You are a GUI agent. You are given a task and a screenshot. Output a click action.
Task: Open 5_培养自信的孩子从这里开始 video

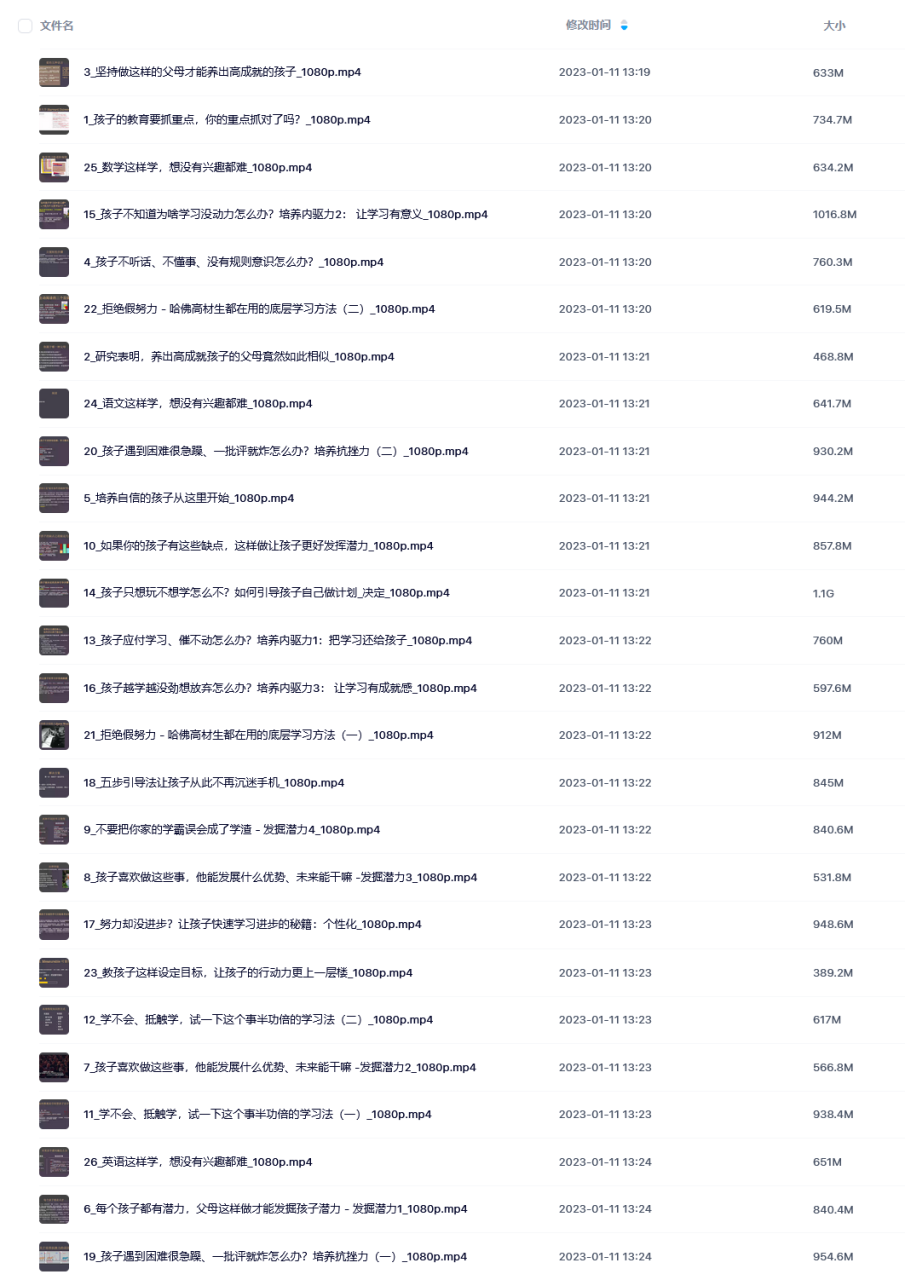click(x=188, y=498)
